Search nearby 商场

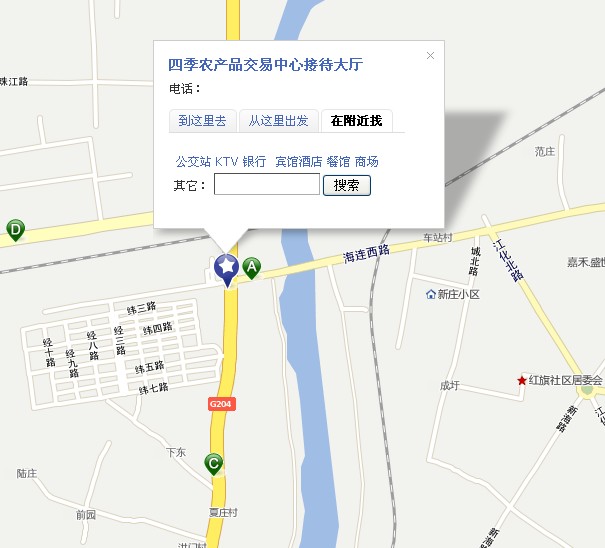click(366, 161)
